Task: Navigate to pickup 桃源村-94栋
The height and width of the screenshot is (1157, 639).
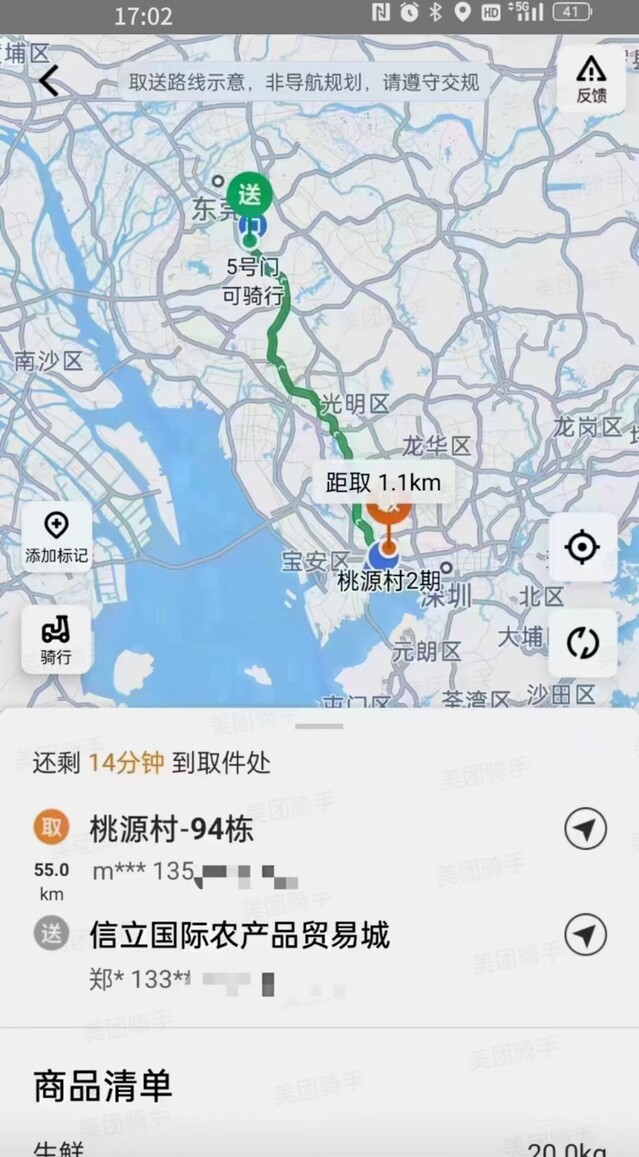Action: pos(585,829)
